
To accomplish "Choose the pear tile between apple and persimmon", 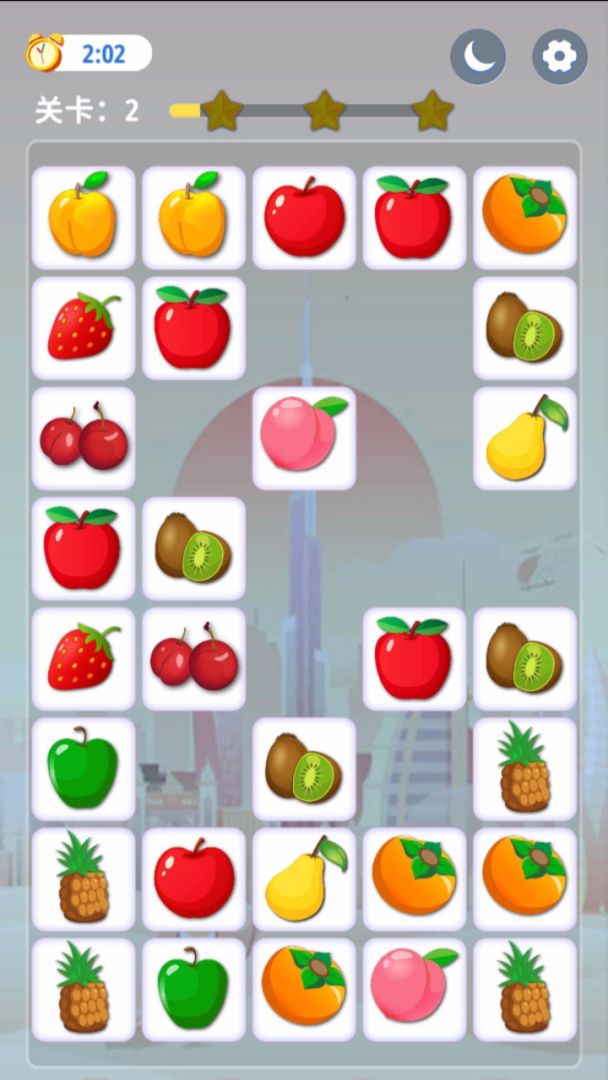I will 304,879.
